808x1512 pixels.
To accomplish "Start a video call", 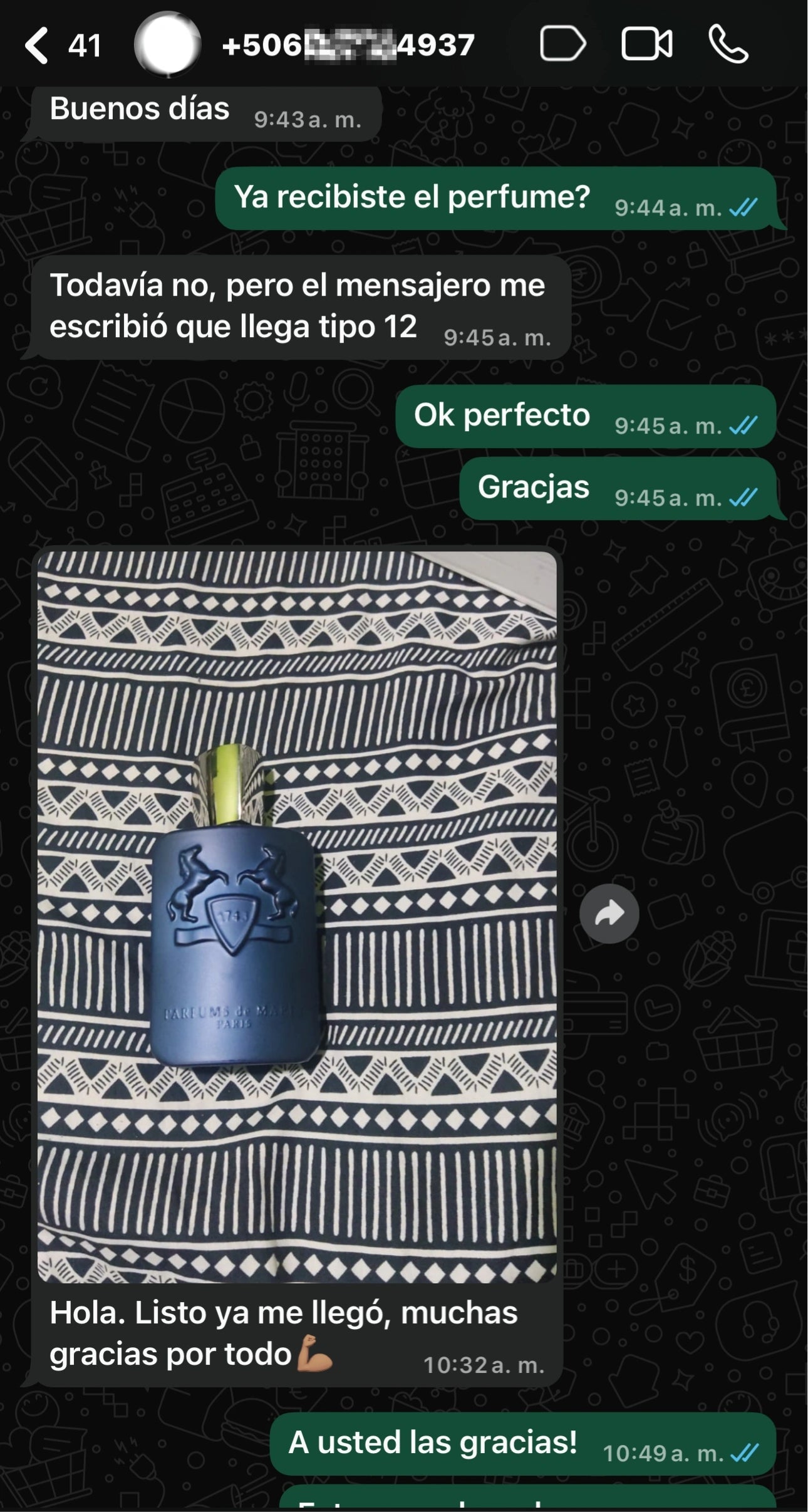I will [646, 45].
